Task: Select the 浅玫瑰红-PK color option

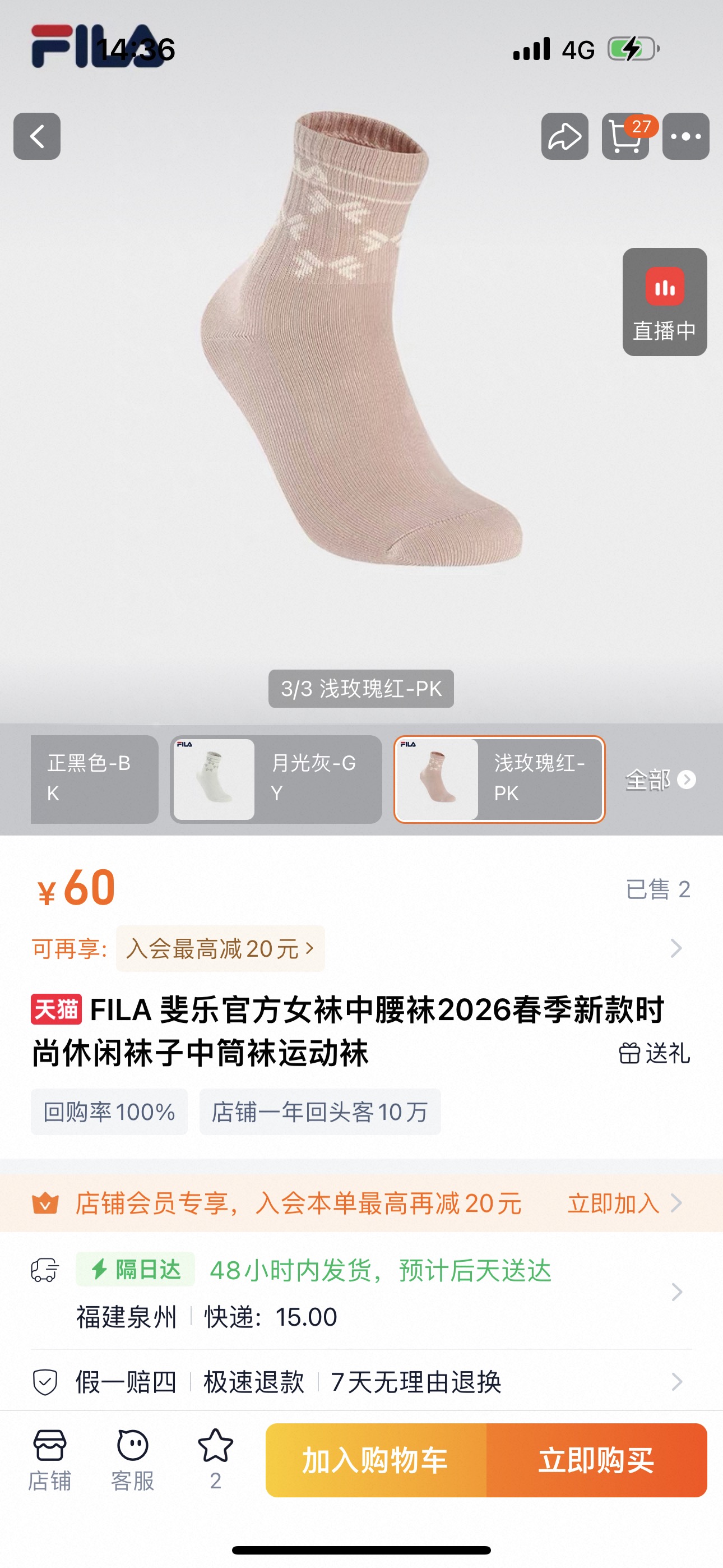Action: [x=499, y=779]
